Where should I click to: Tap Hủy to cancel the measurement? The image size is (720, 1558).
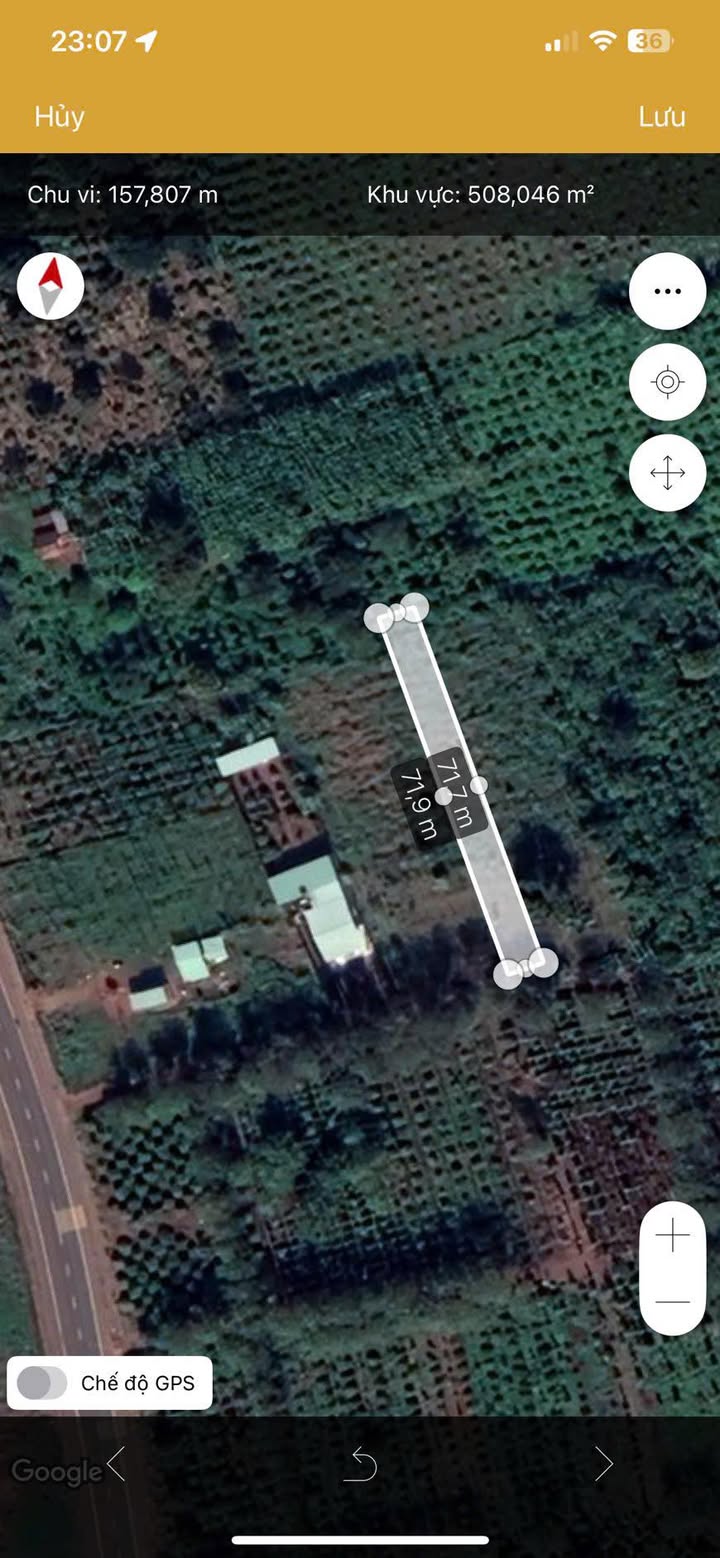(59, 116)
